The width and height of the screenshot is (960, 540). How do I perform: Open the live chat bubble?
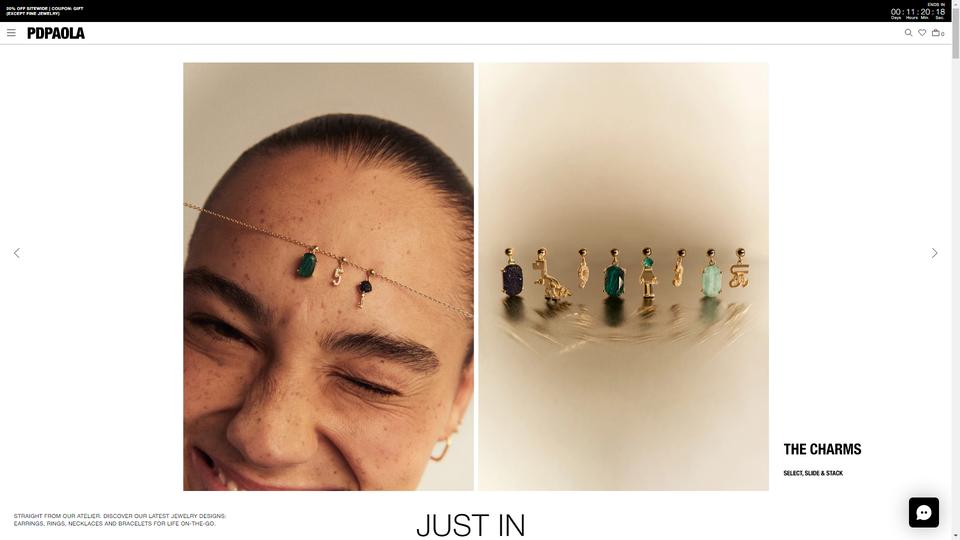923,512
